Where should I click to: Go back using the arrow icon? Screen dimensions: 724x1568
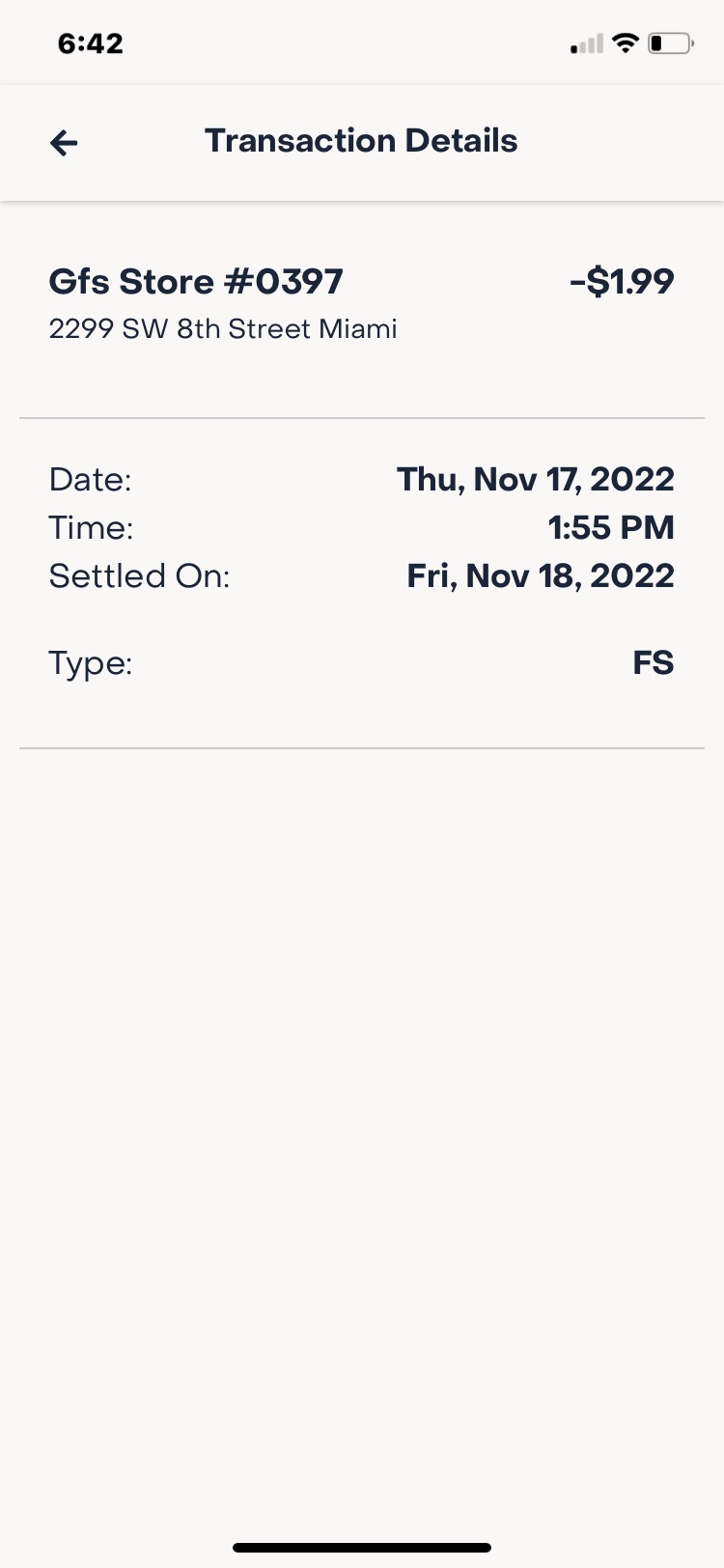click(x=64, y=144)
